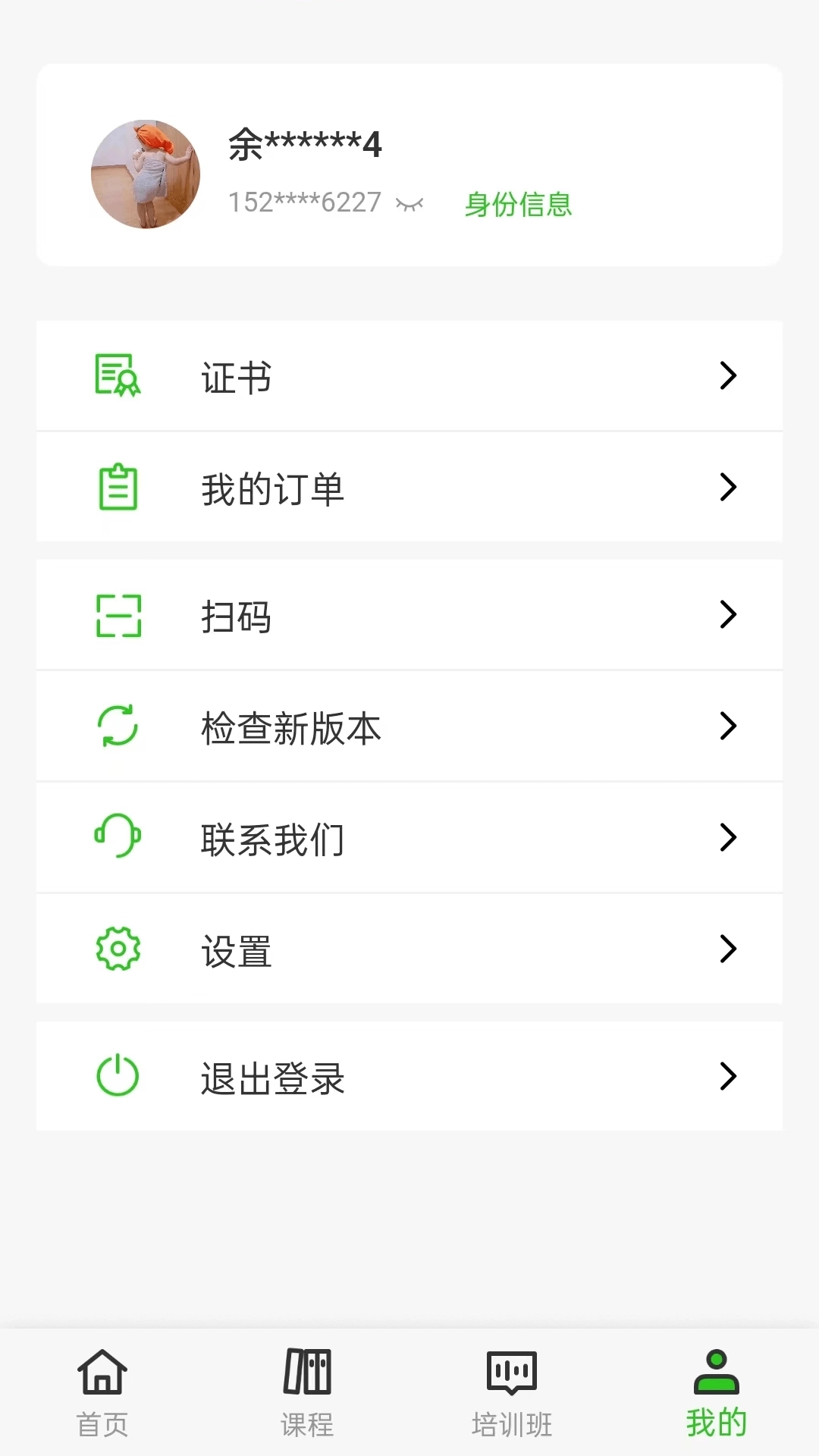The image size is (819, 1456).
Task: Tap 退出登录 to log out
Action: click(271, 1076)
